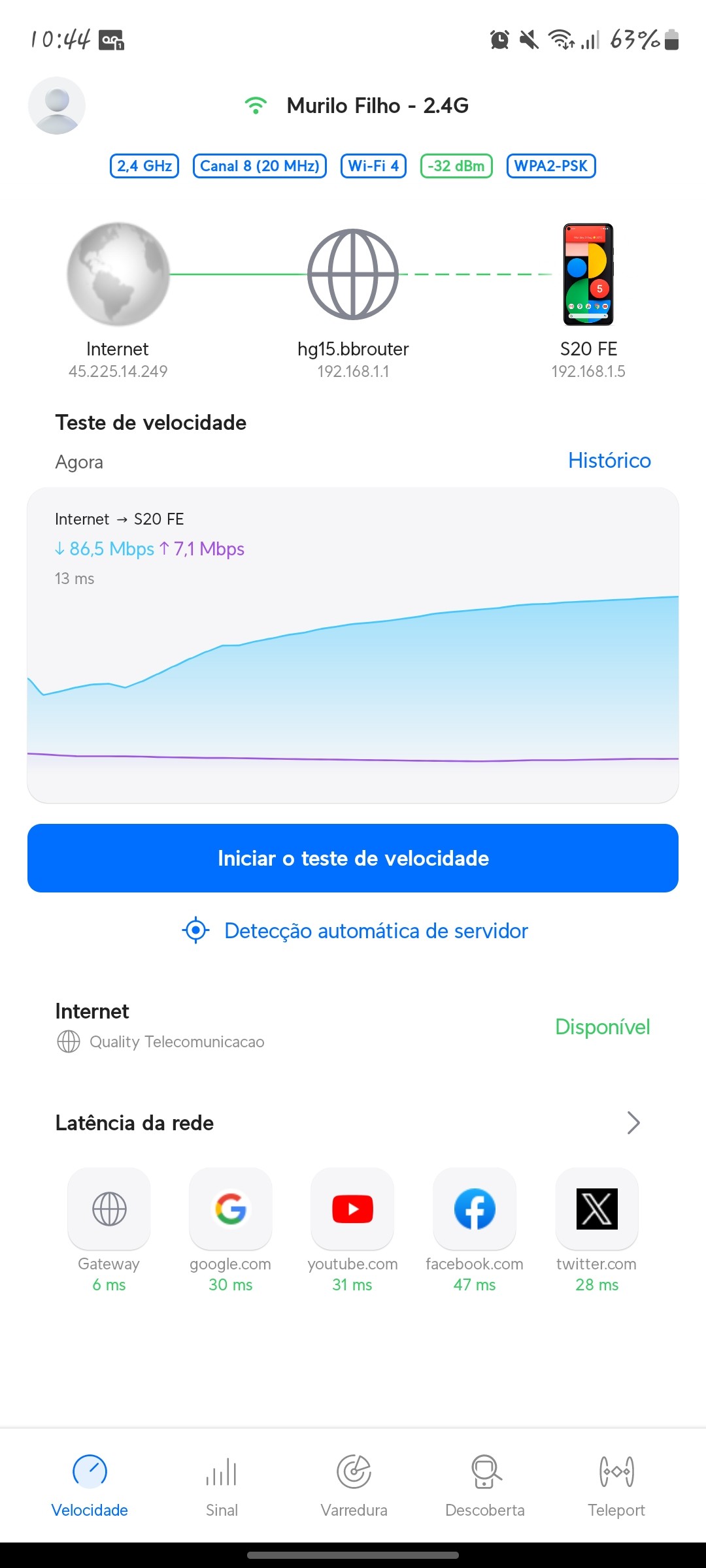Check google.com latency tile

231,1209
